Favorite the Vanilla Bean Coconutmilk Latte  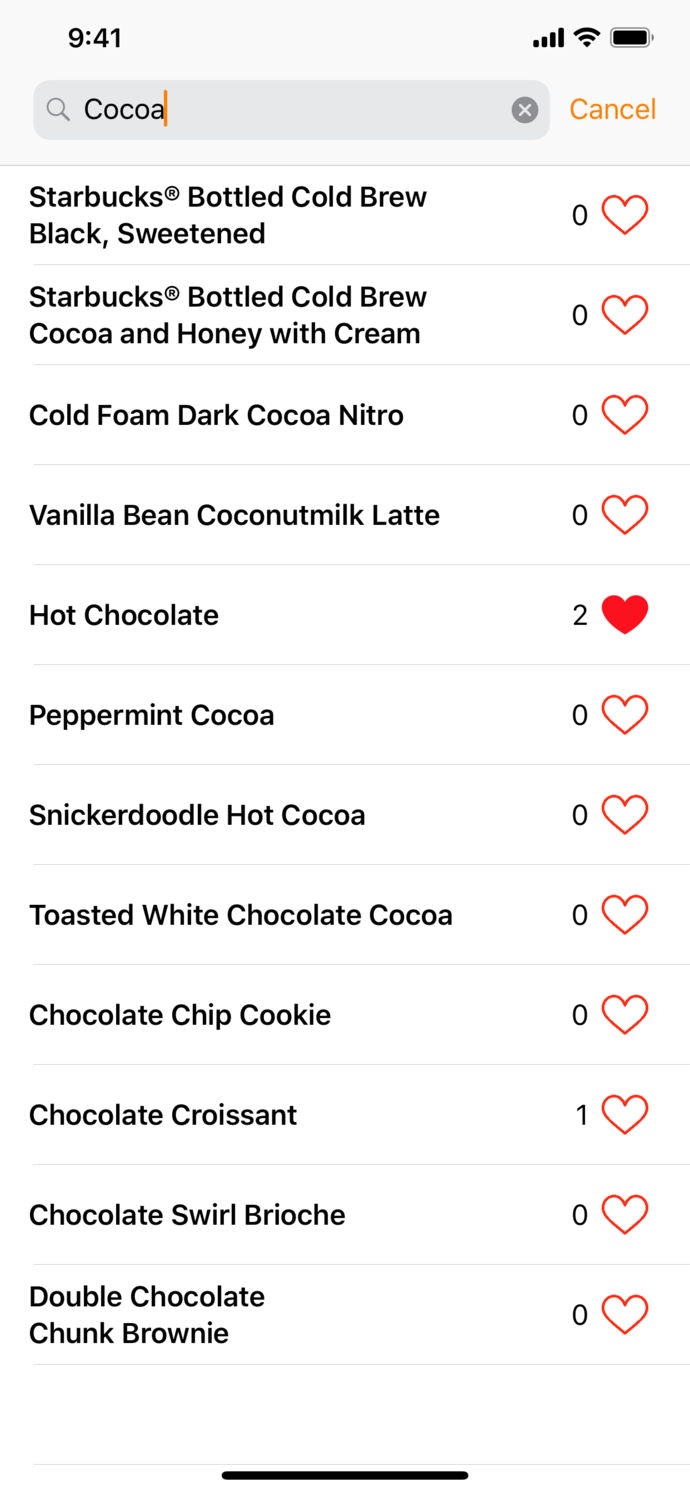pos(625,515)
